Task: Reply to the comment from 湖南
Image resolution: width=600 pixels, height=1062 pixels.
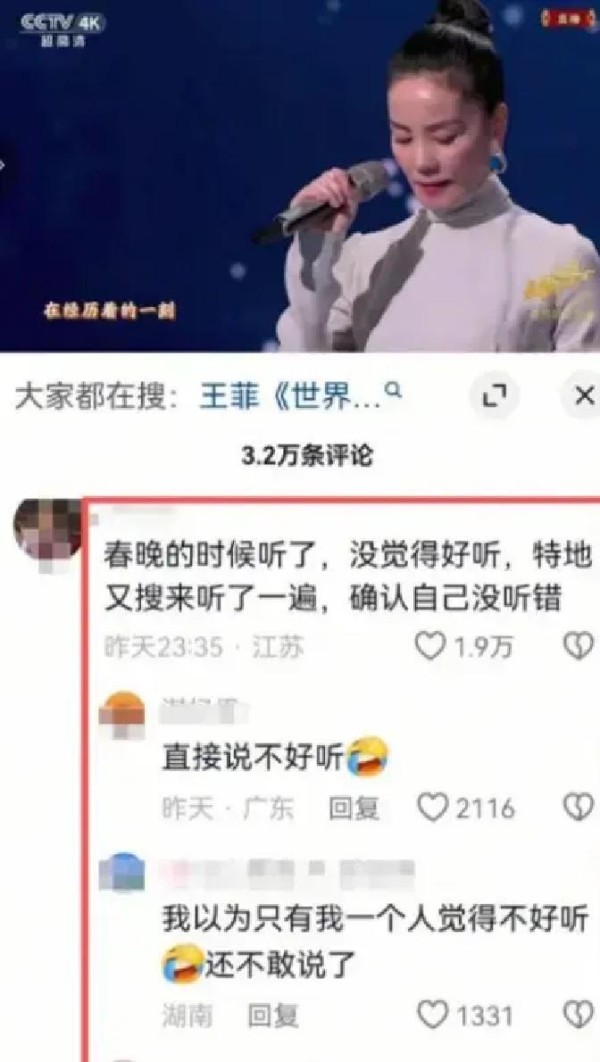Action: coord(273,1017)
